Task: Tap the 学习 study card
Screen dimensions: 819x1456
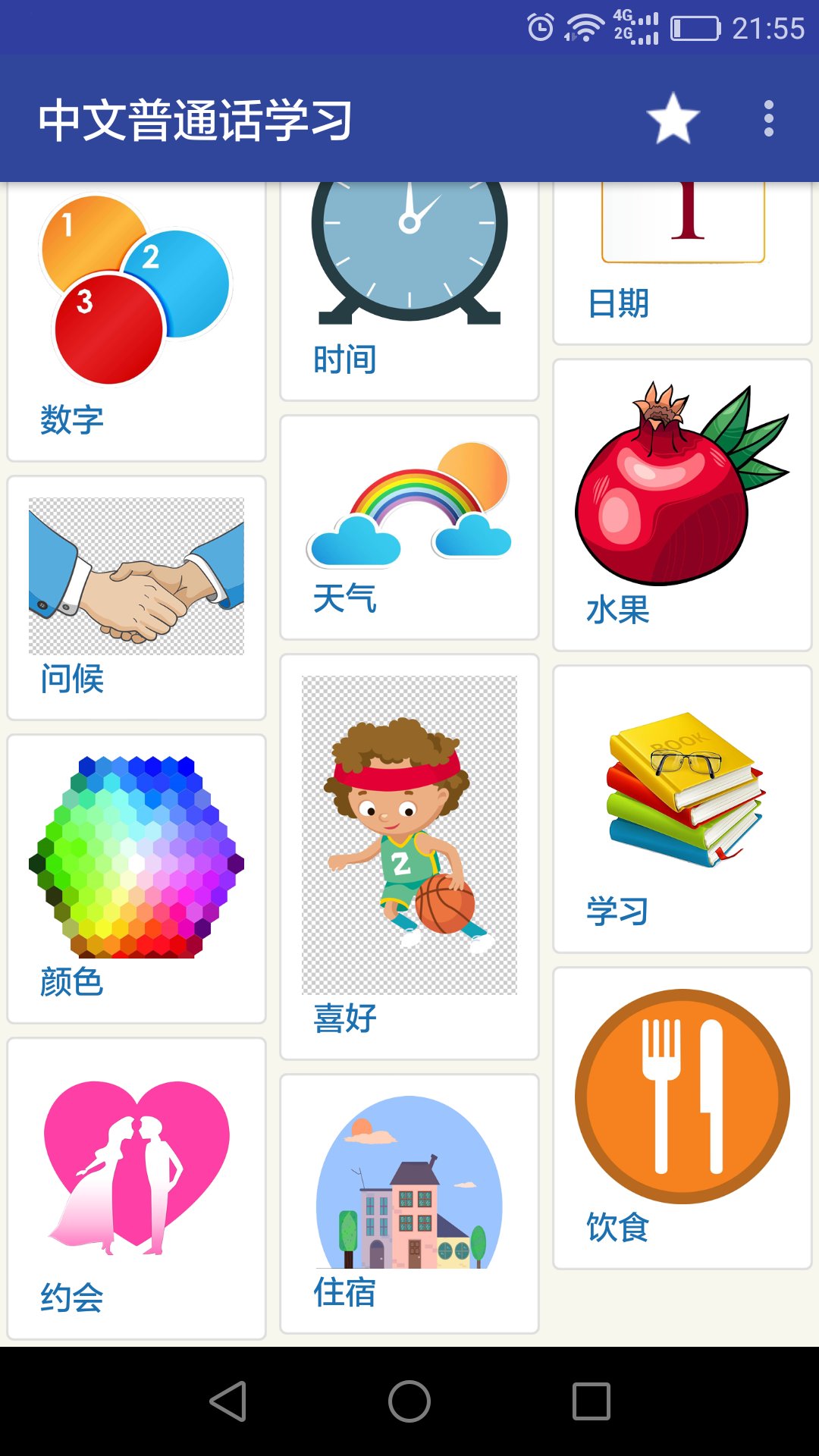Action: pyautogui.click(x=682, y=808)
